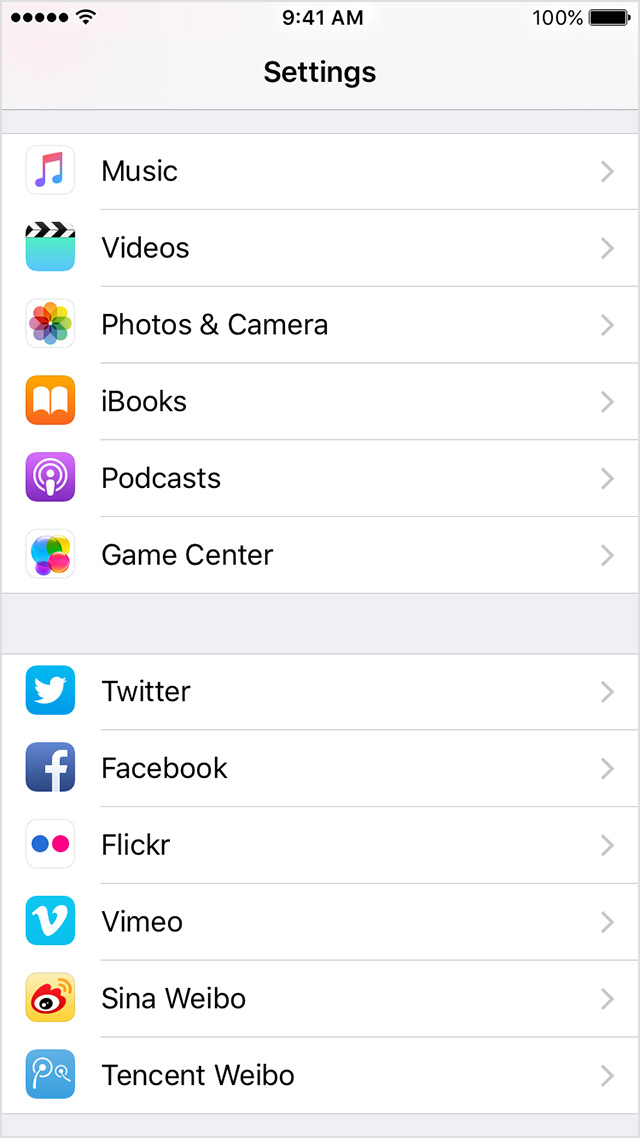Go to Videos settings
The image size is (640, 1138).
coord(320,248)
